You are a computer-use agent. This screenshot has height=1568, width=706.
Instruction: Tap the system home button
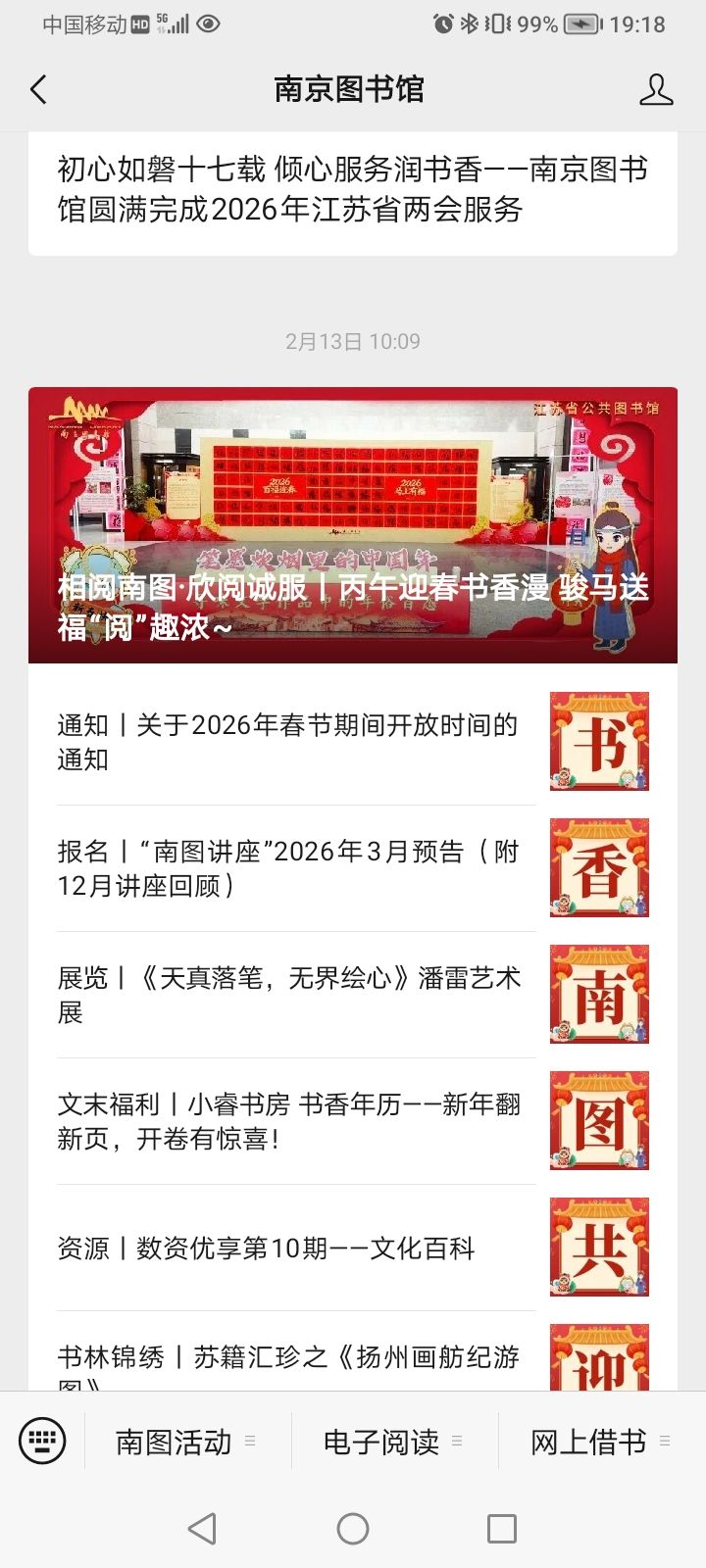click(x=353, y=1528)
